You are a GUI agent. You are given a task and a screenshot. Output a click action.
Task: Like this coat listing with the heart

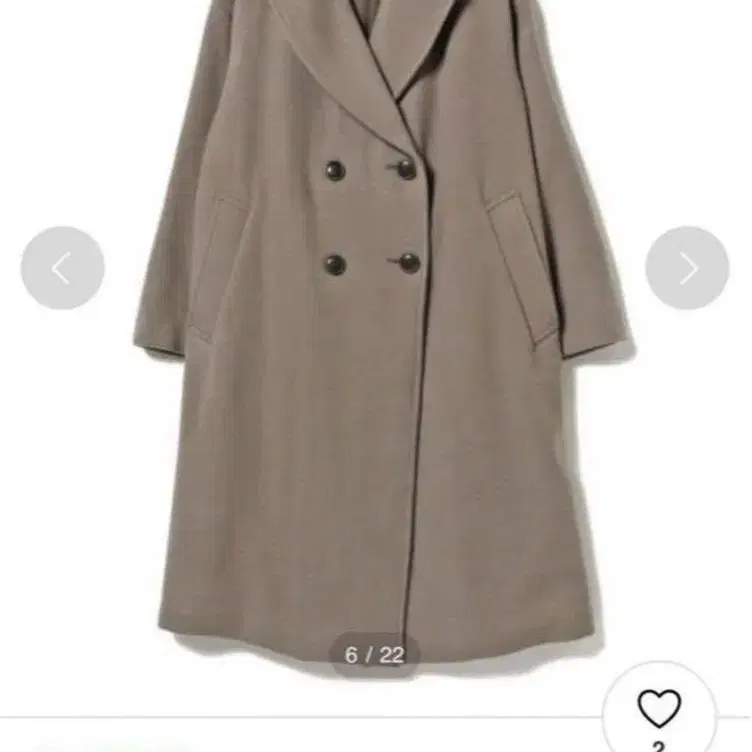[x=659, y=709]
